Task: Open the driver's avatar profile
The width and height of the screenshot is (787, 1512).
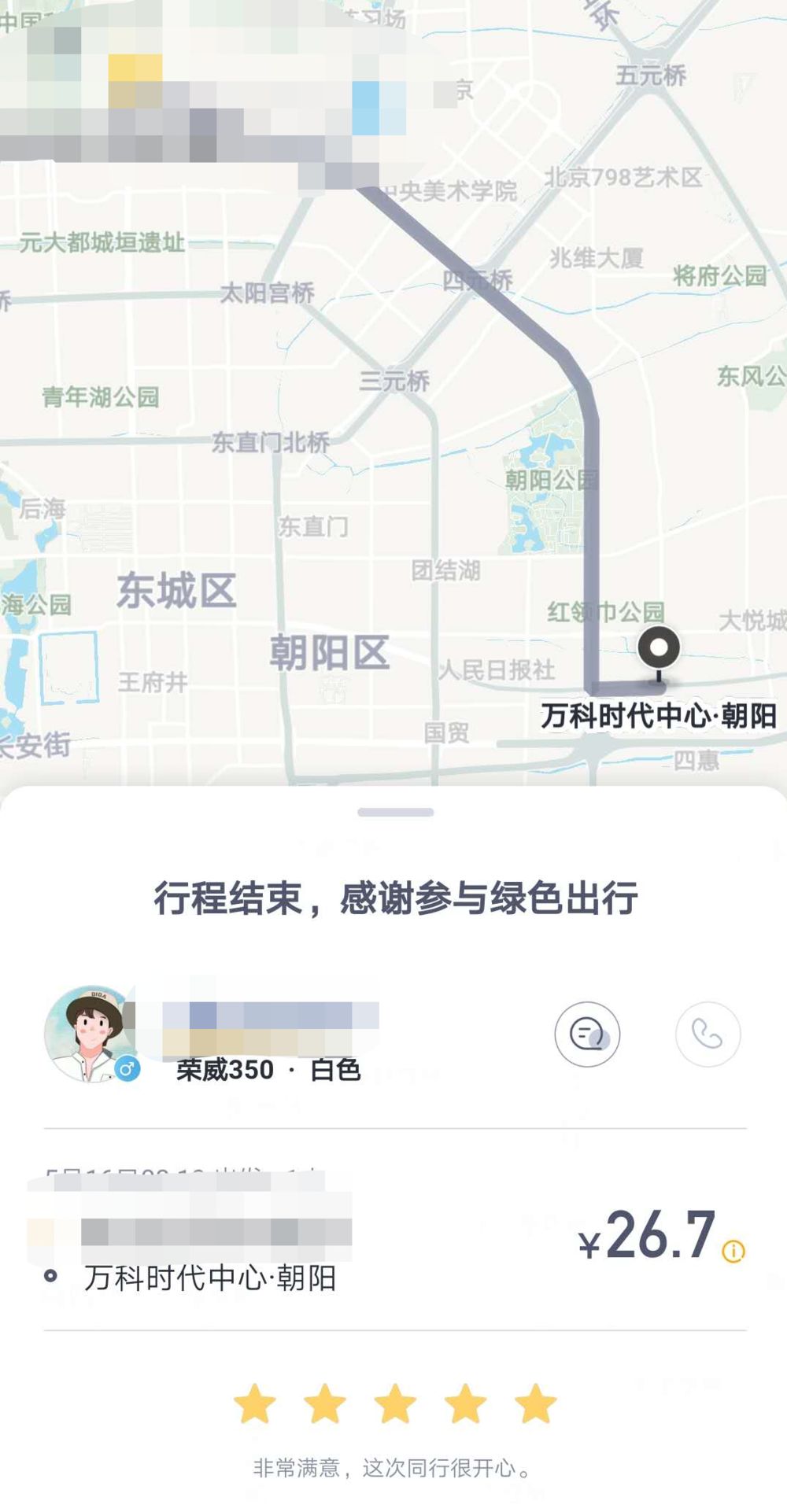Action: (88, 1033)
